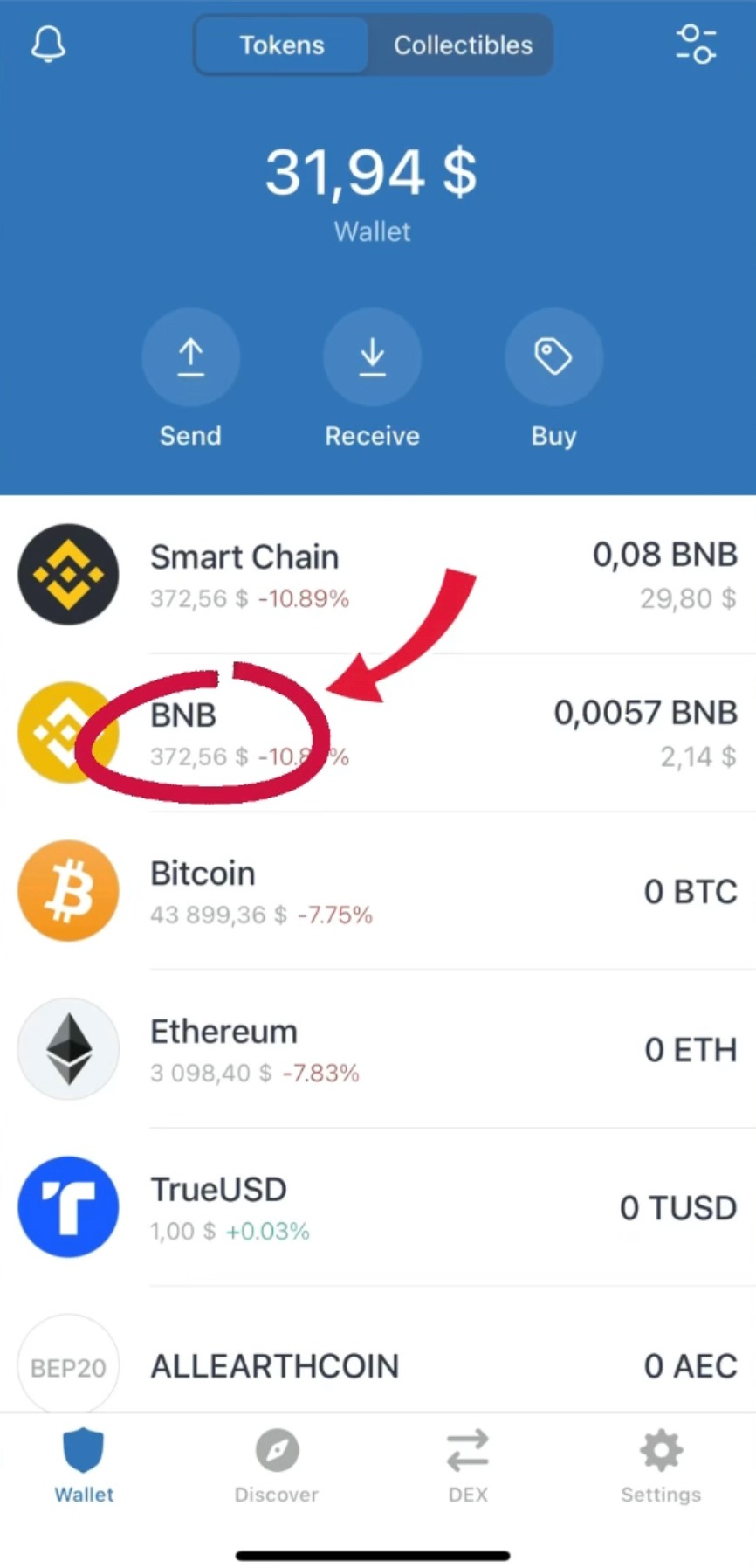Open the ALLEARTHCOIN token row
Screen dimensions: 756x1568
(x=378, y=1365)
